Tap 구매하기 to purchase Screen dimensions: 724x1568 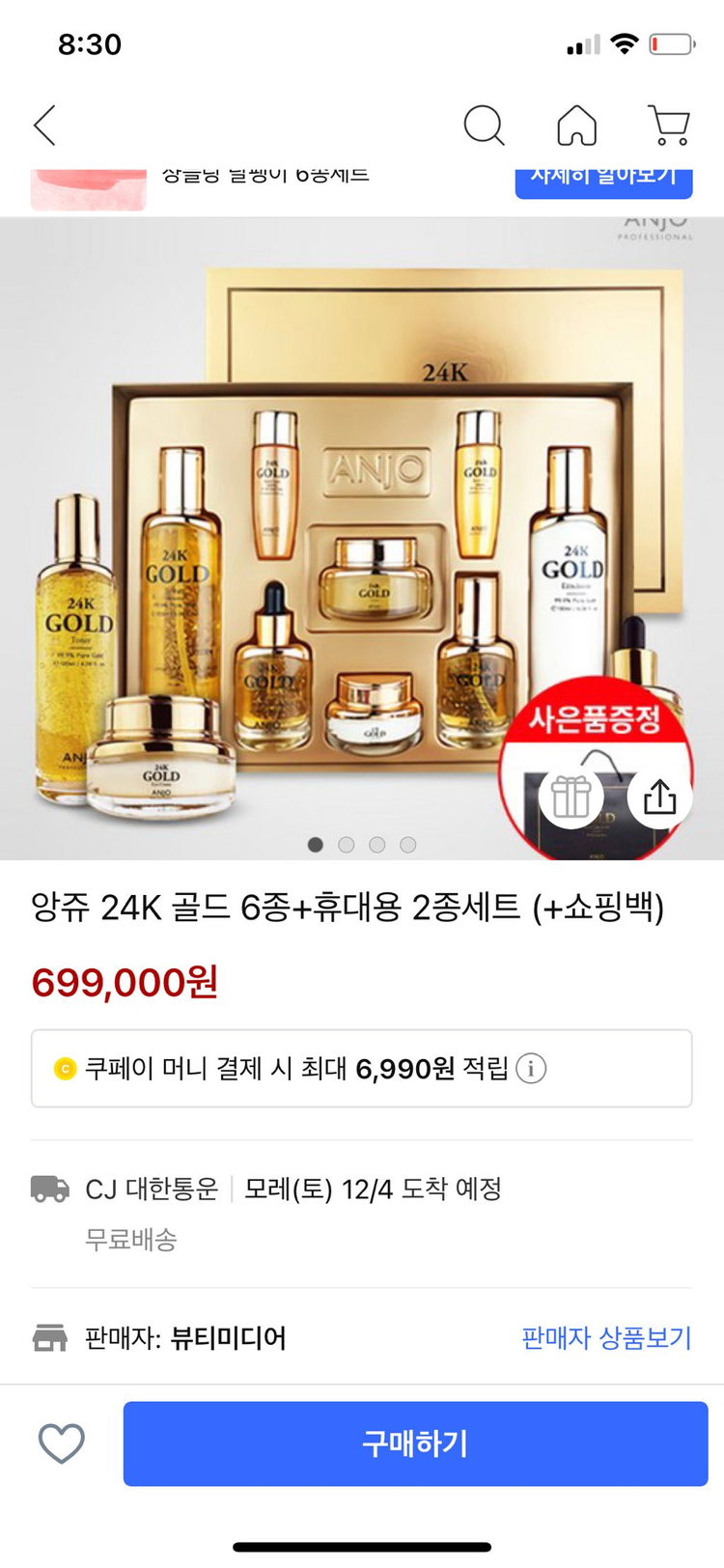point(415,1443)
